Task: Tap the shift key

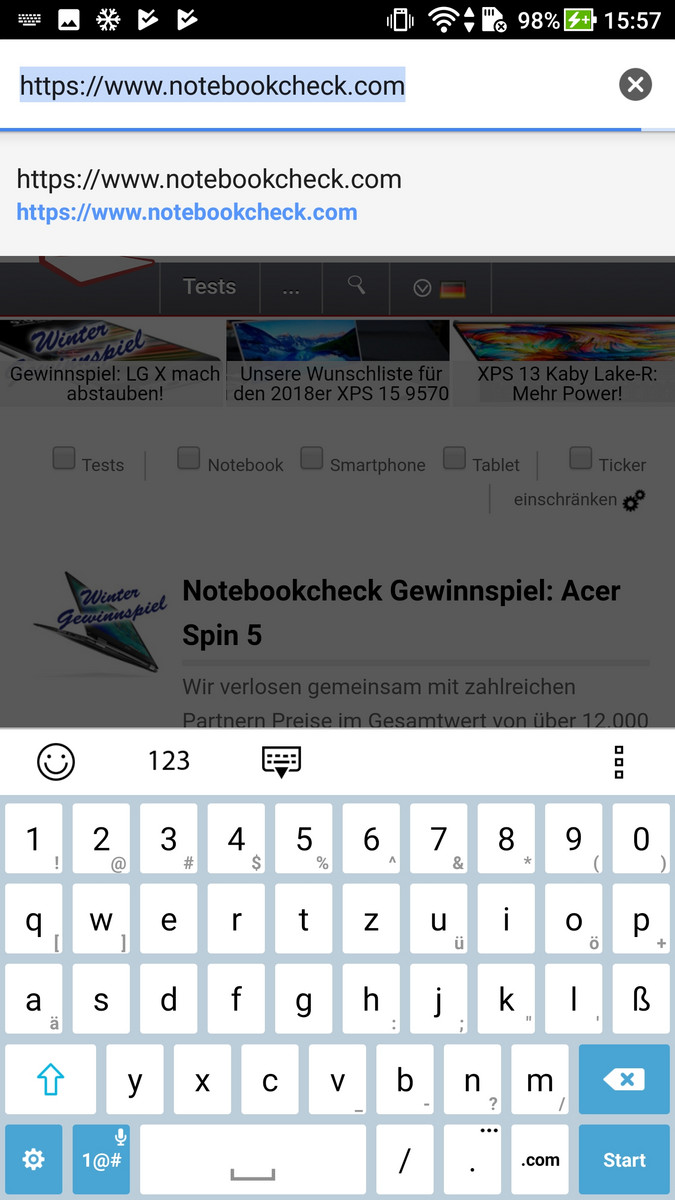Action: click(50, 1079)
